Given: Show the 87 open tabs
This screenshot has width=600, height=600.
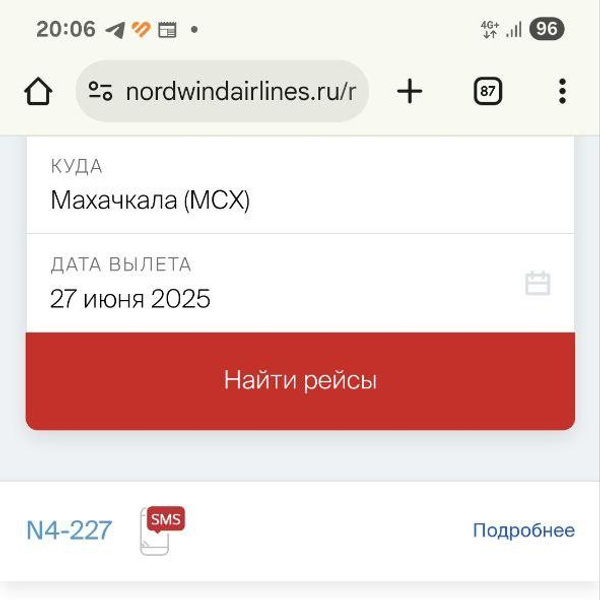Looking at the screenshot, I should [487, 92].
